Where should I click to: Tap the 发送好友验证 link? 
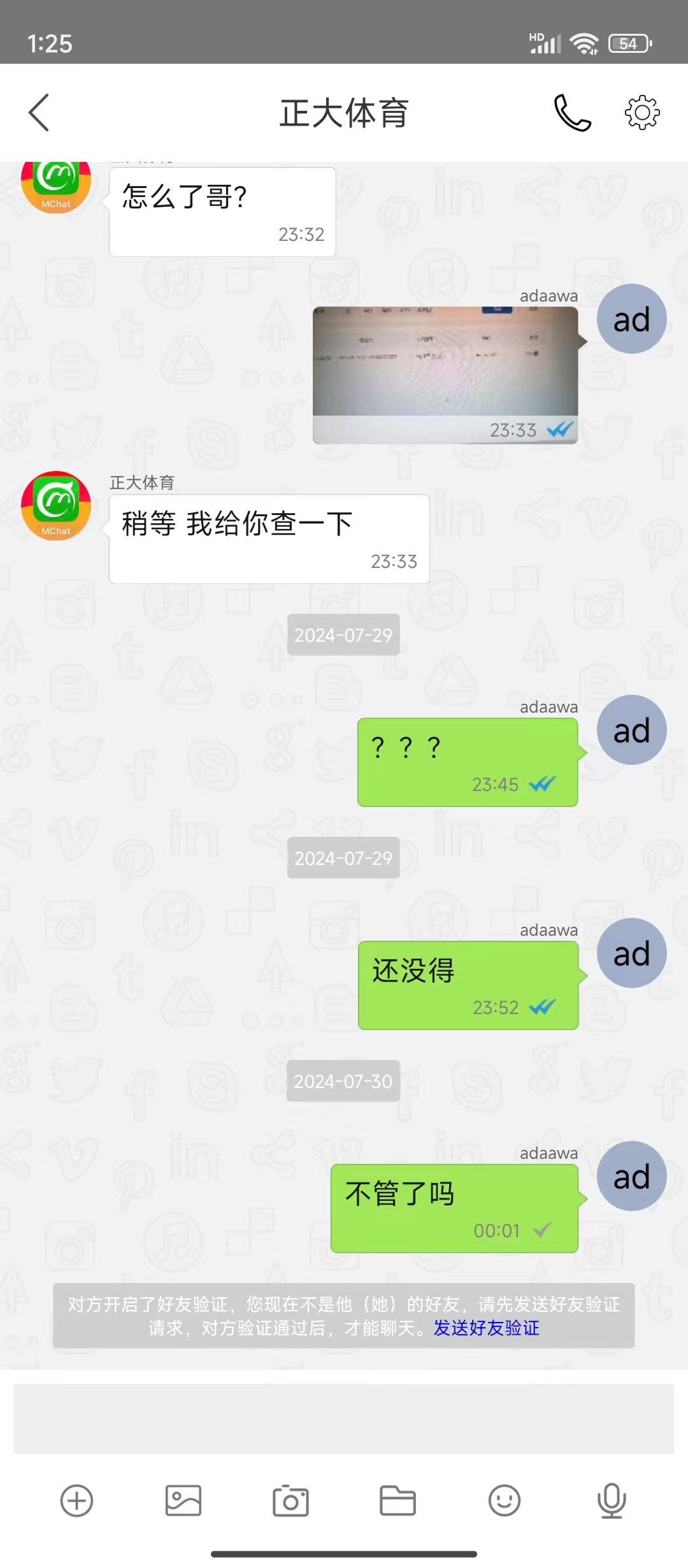pos(487,1328)
